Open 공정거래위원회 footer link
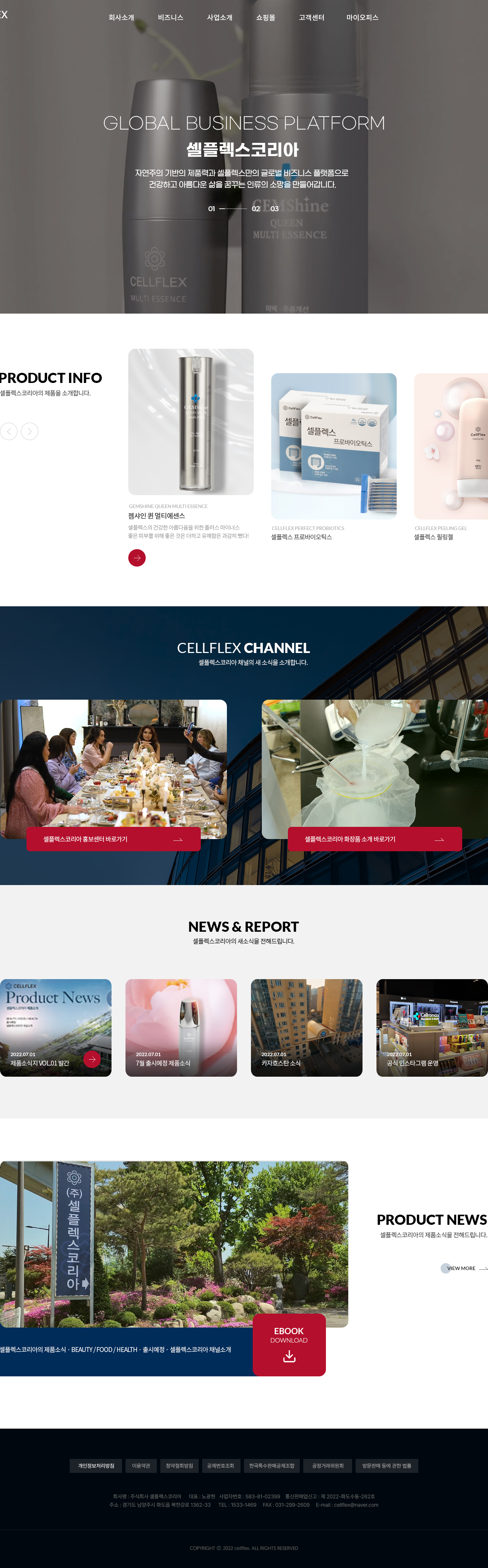The width and height of the screenshot is (488, 1568). click(328, 1466)
